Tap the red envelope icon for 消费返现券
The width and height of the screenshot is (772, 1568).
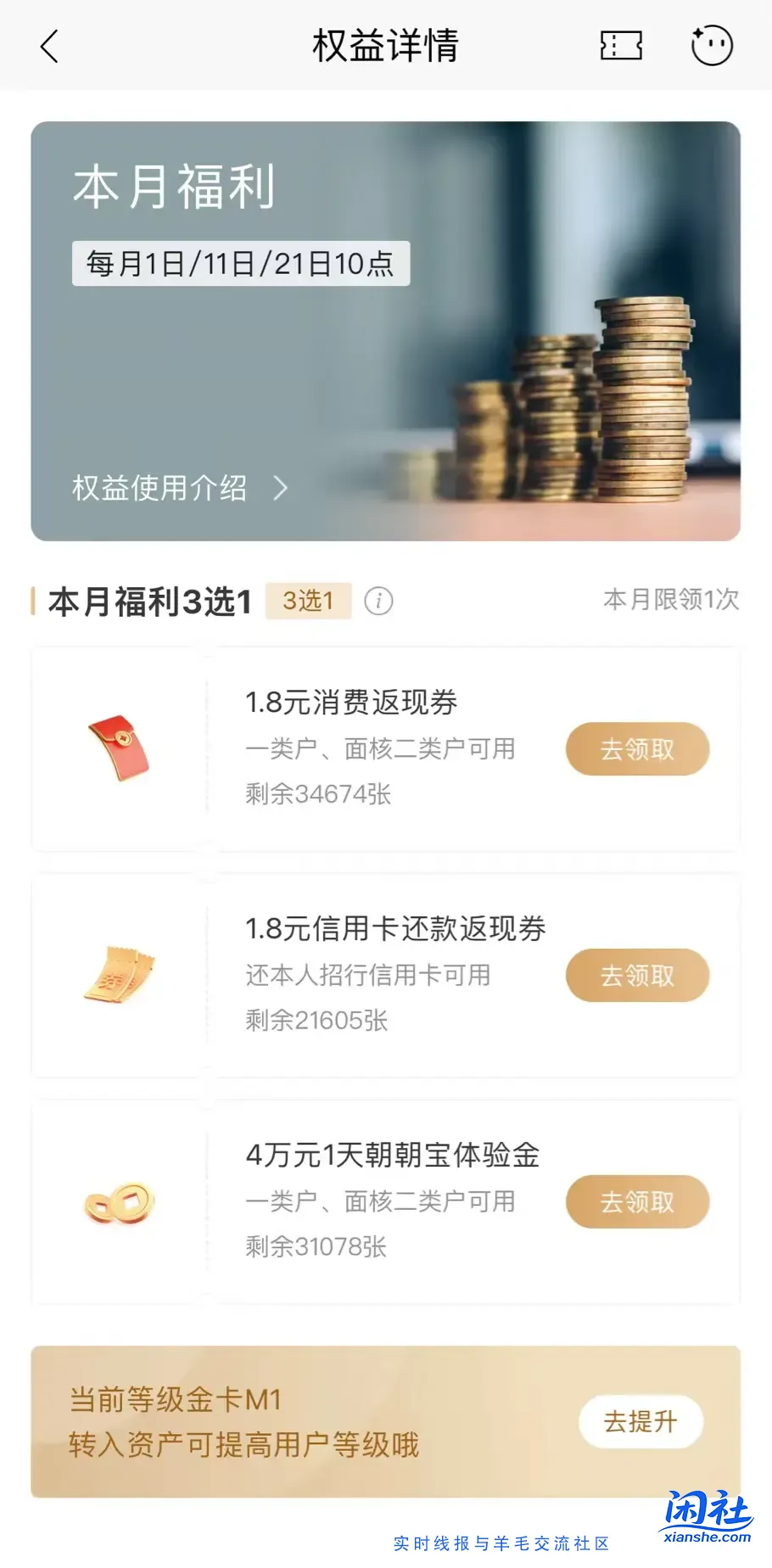click(x=120, y=745)
